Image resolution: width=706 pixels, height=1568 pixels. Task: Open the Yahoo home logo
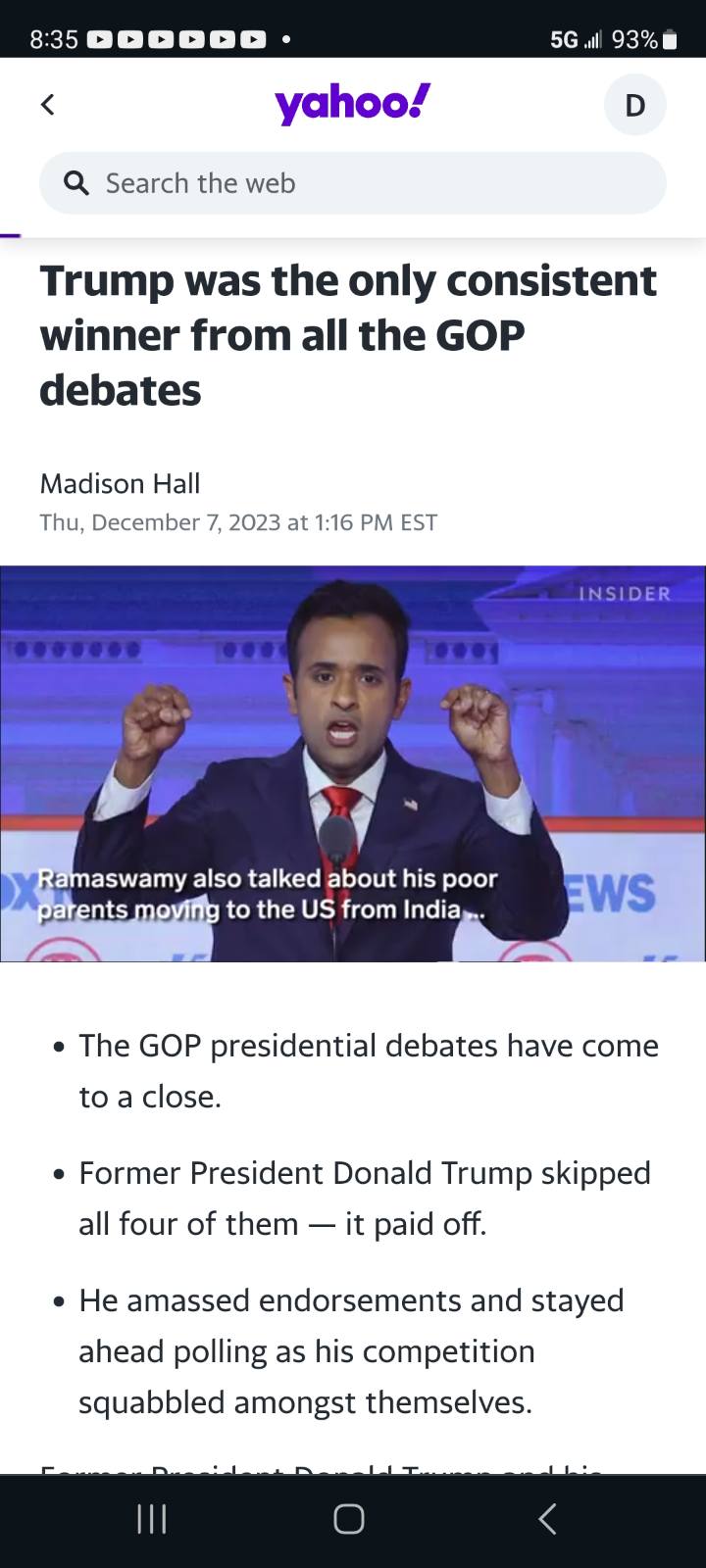[x=353, y=103]
